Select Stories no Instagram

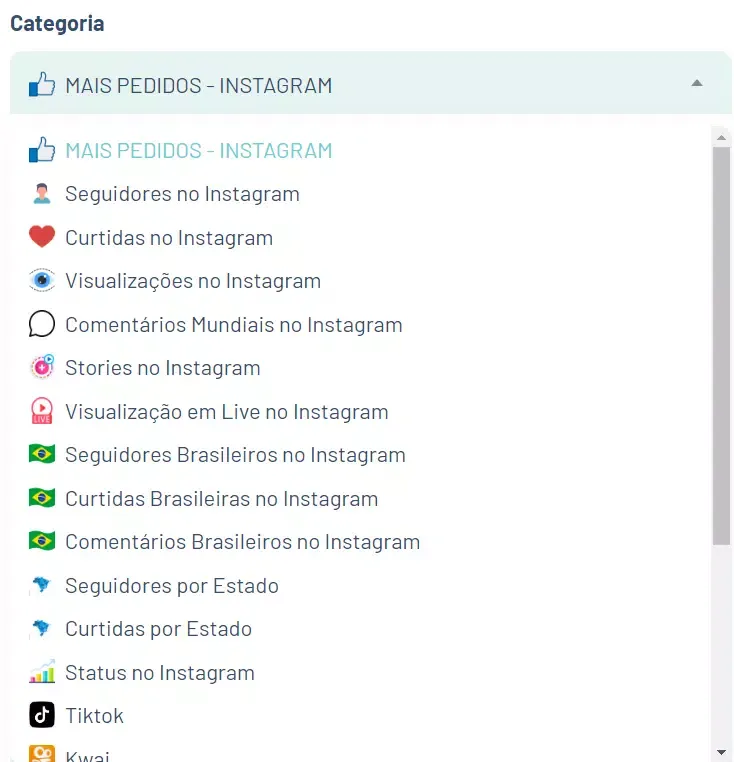[x=162, y=368]
